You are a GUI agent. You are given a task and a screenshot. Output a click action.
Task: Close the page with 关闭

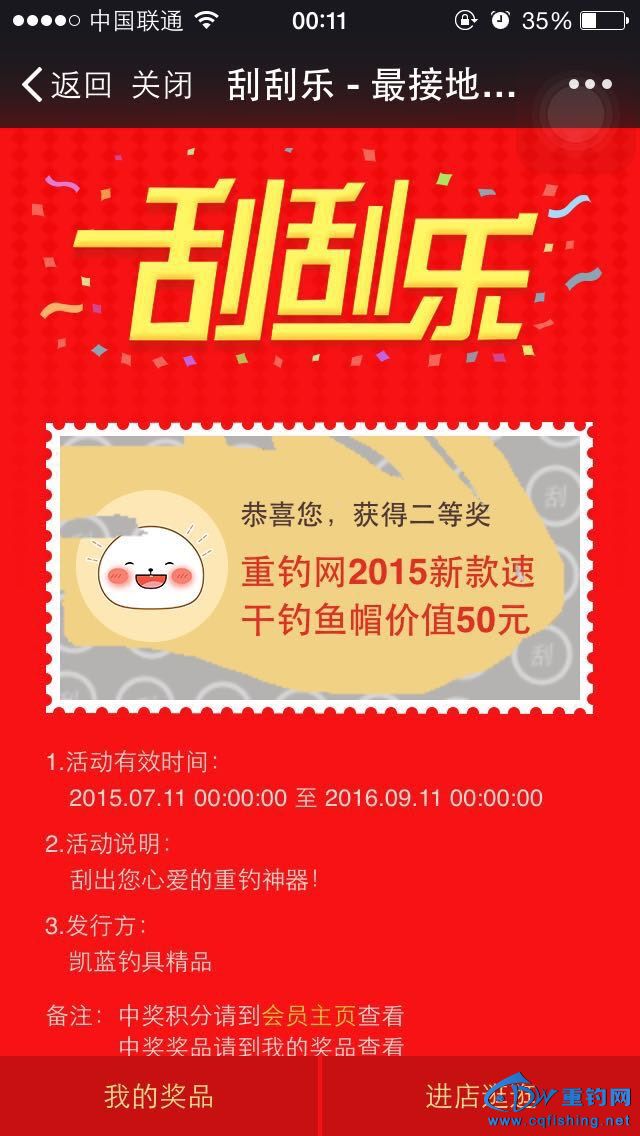[x=161, y=85]
